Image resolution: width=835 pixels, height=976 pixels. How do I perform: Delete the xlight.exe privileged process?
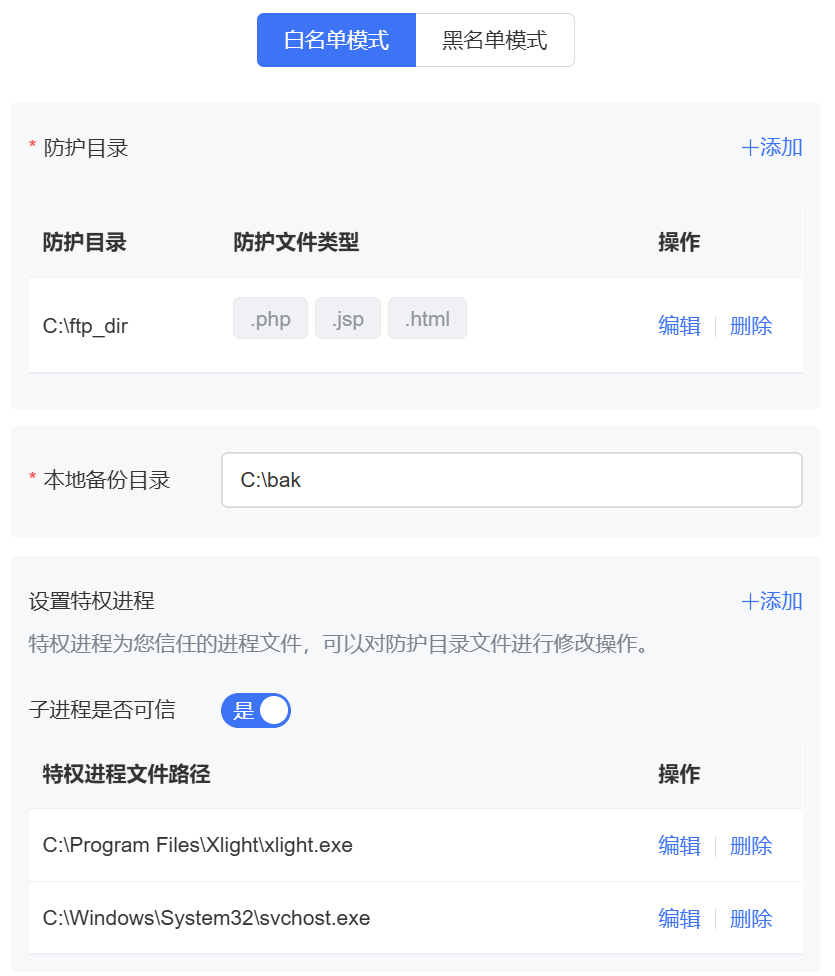pos(751,846)
